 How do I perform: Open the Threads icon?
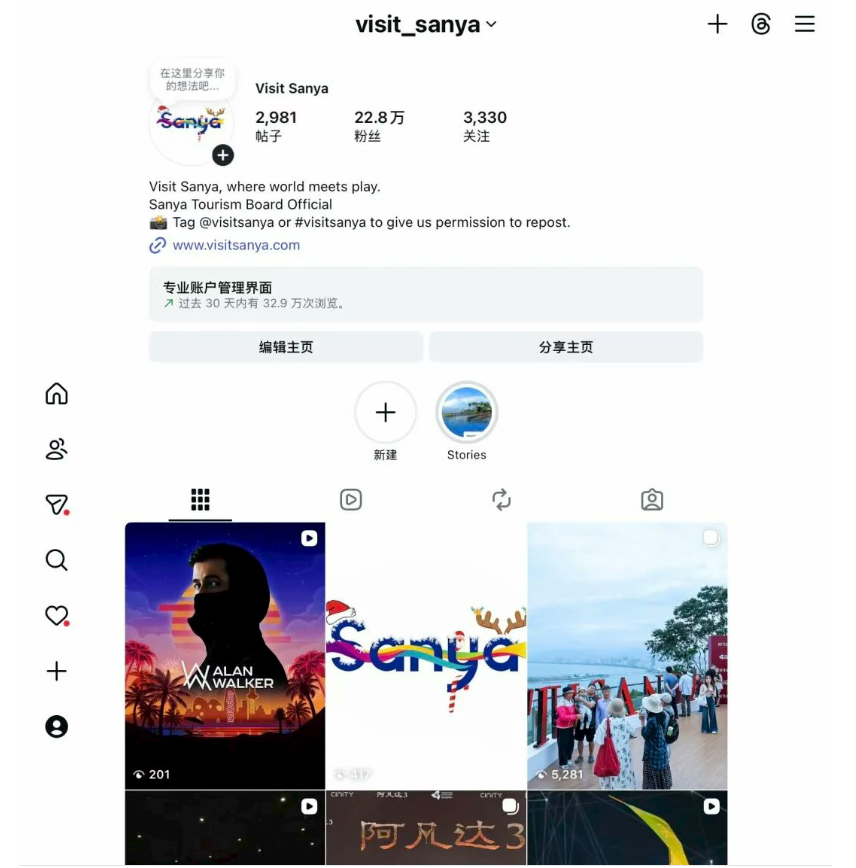[x=761, y=25]
